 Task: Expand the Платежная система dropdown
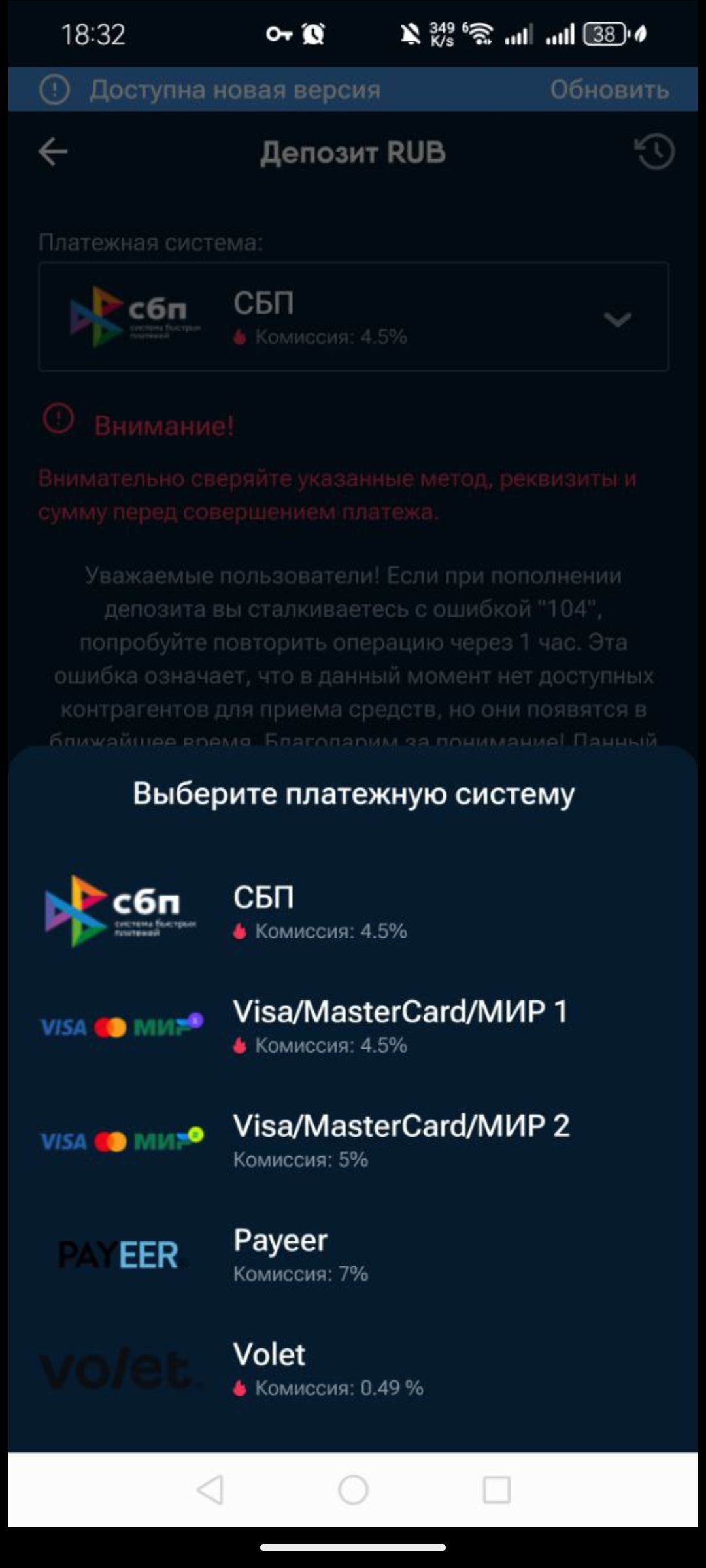click(x=354, y=317)
